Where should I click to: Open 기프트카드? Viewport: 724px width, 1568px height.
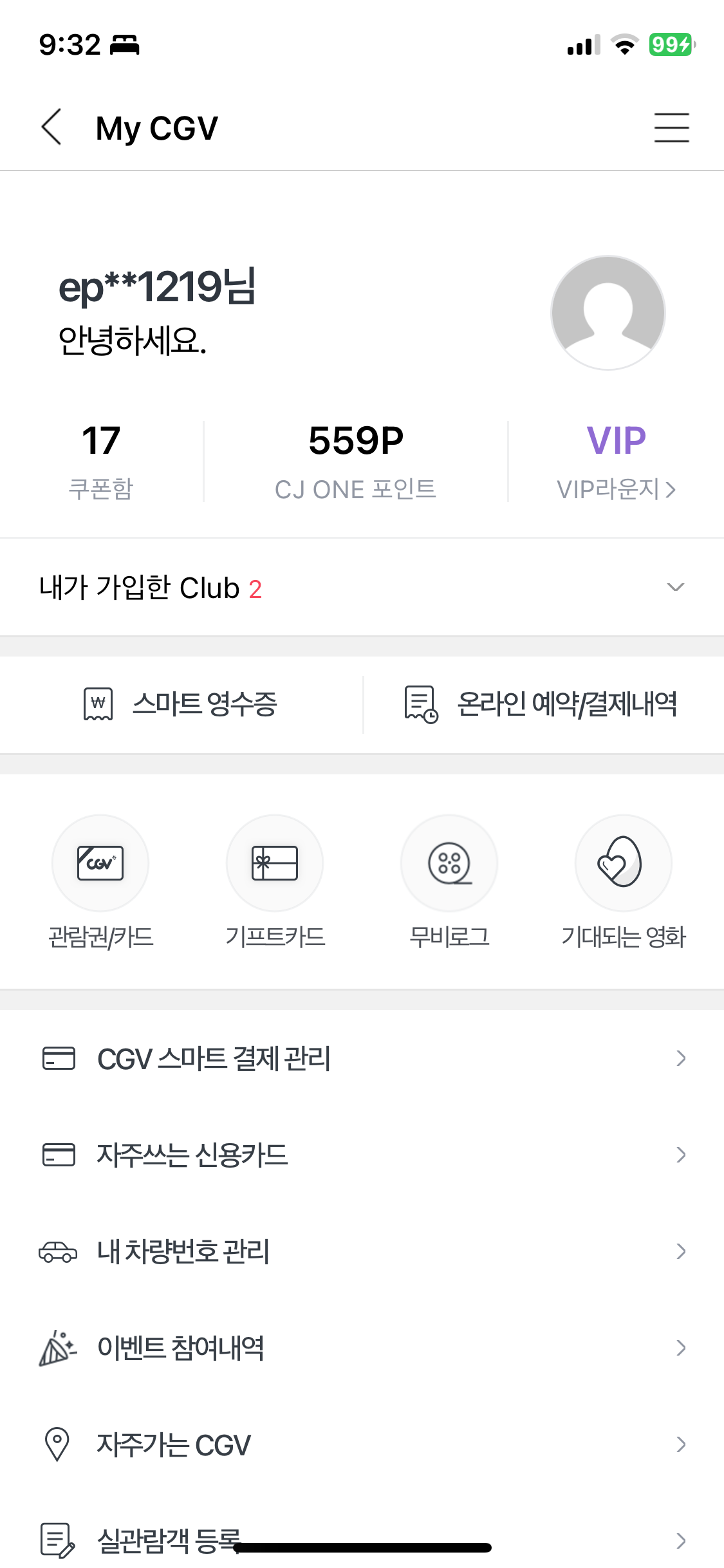pos(275,882)
